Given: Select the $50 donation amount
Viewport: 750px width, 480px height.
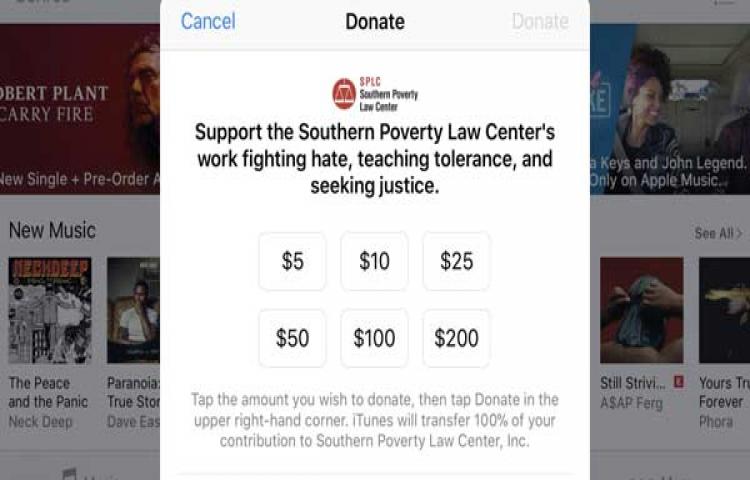Looking at the screenshot, I should pyautogui.click(x=292, y=338).
